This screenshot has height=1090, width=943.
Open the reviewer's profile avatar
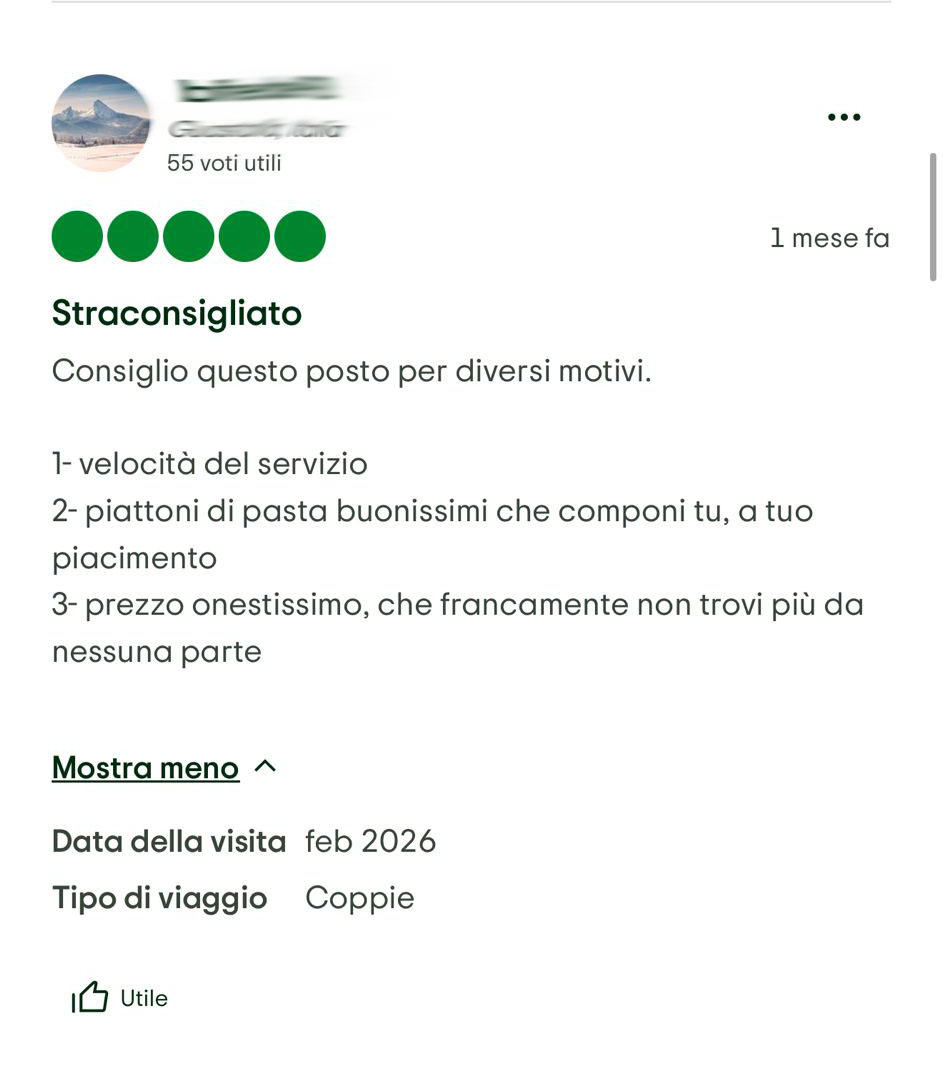pos(100,122)
